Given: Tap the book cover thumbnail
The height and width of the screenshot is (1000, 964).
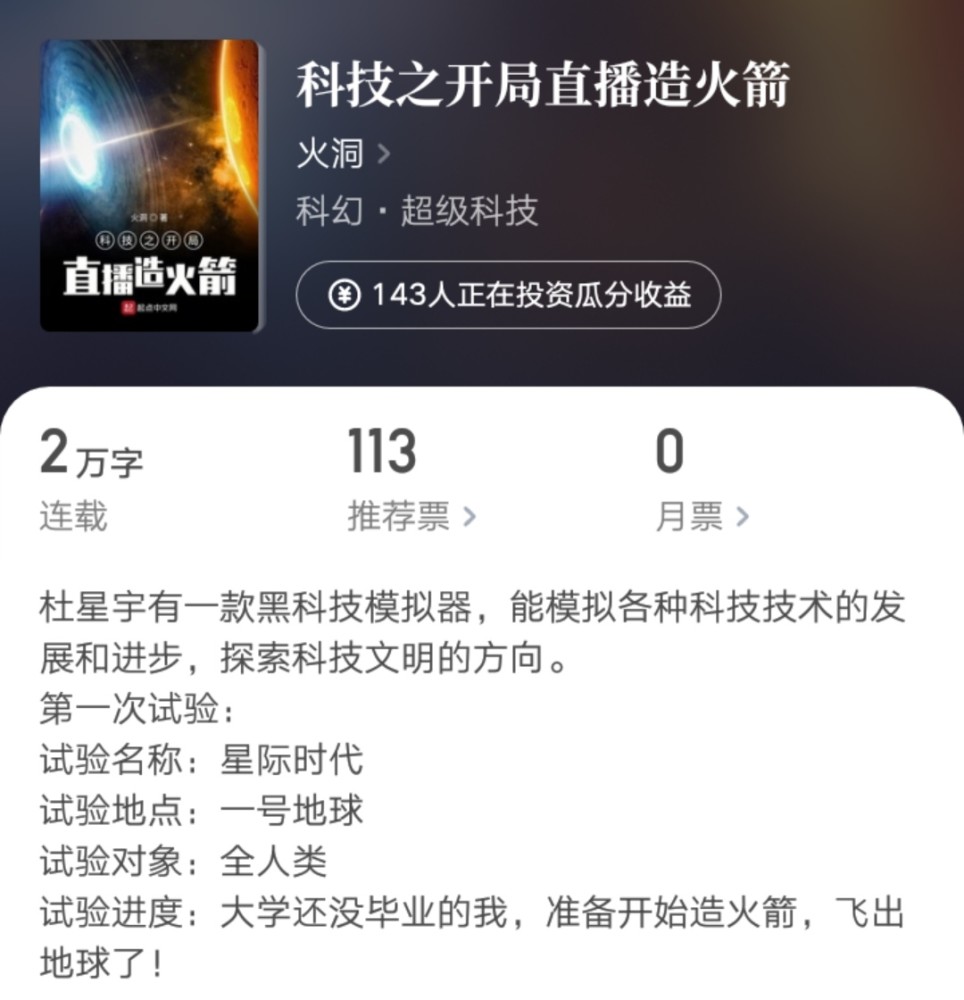Looking at the screenshot, I should tap(150, 186).
